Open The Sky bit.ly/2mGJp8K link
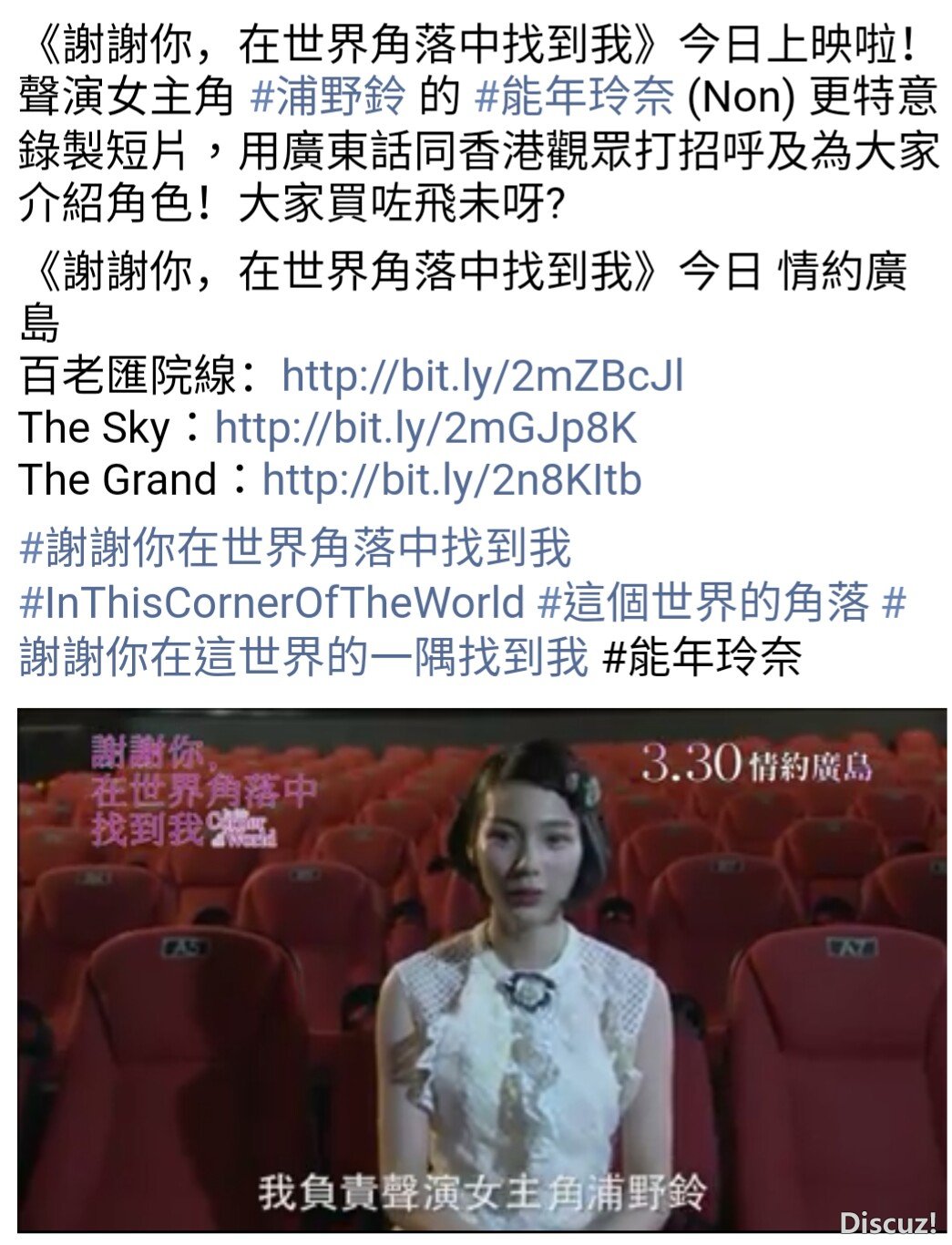Viewport: 952px width, 1245px height. click(x=425, y=428)
